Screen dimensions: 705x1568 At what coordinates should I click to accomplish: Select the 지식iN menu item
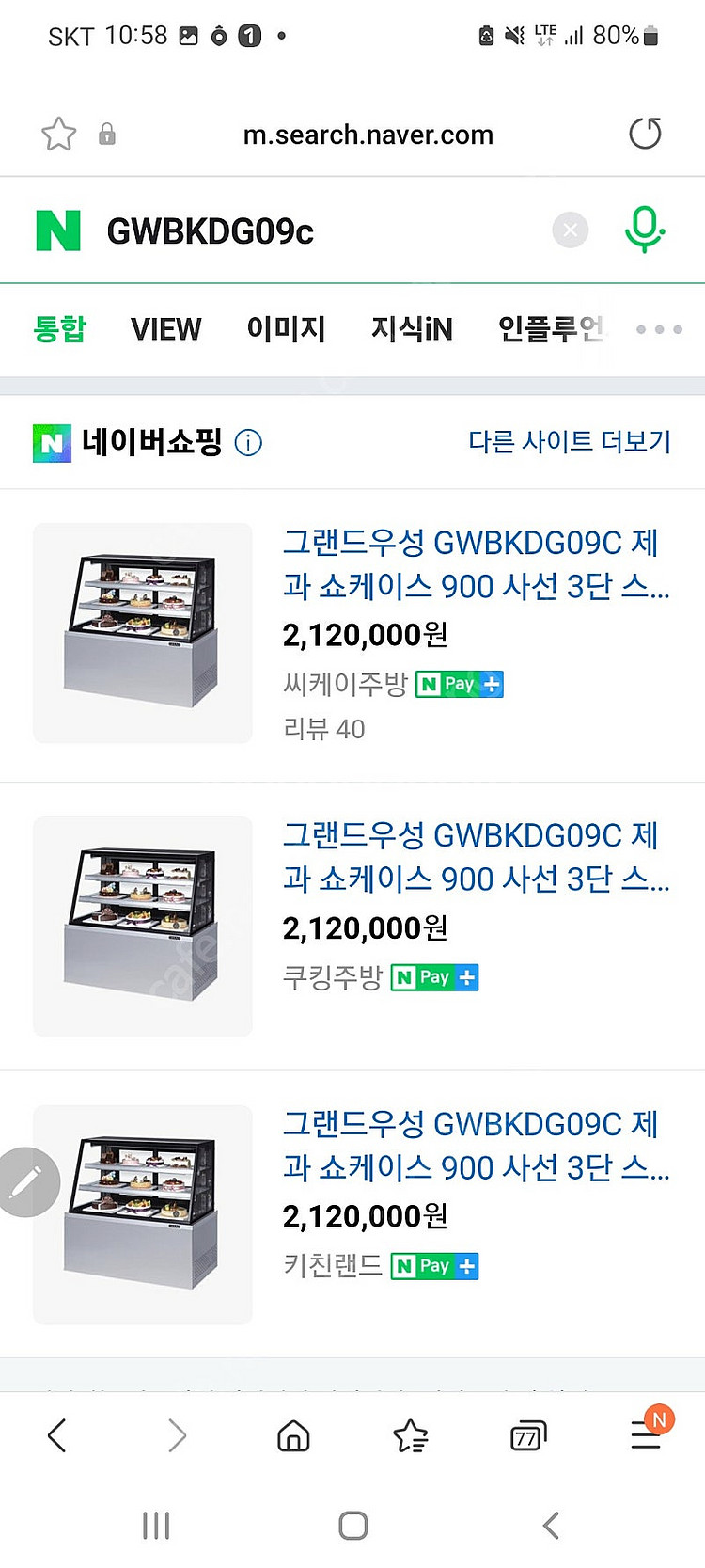pos(411,329)
